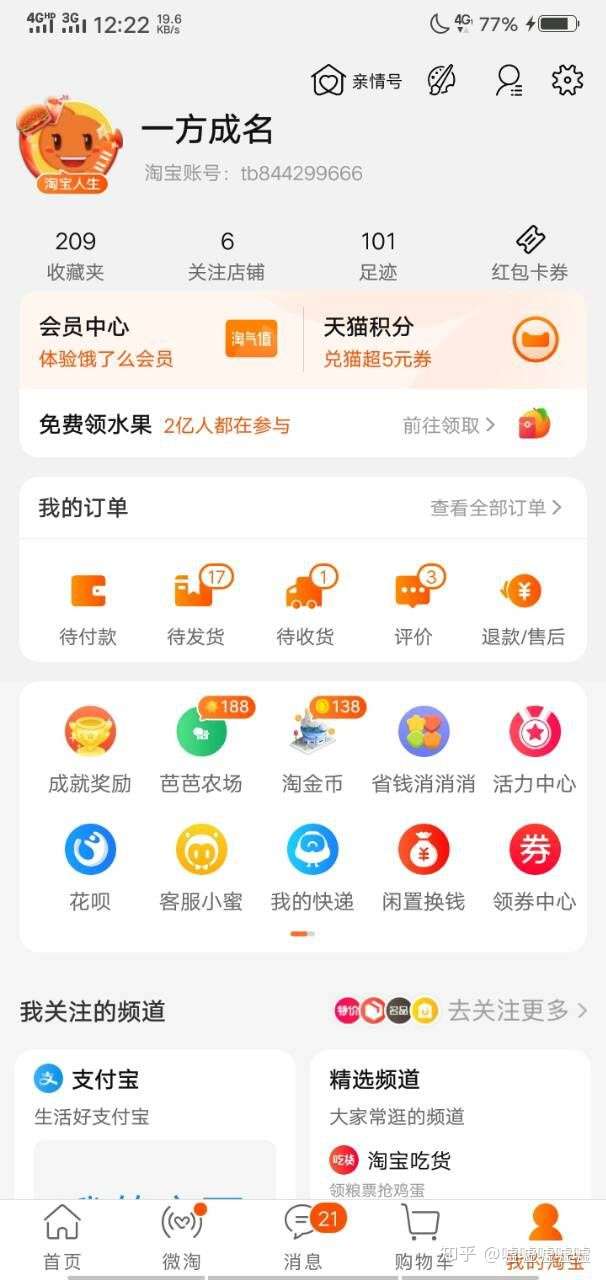Open the 亲情号 family account
Screen dimensions: 606x1280
coord(357,81)
